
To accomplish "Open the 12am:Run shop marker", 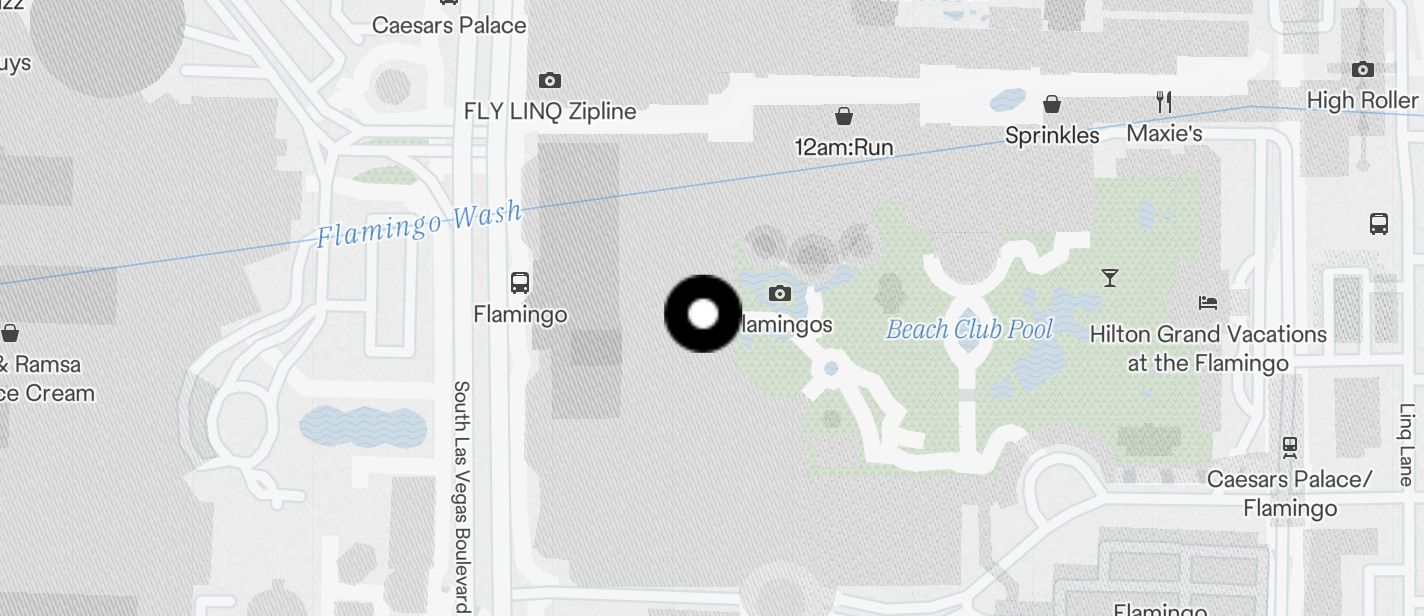I will 844,117.
